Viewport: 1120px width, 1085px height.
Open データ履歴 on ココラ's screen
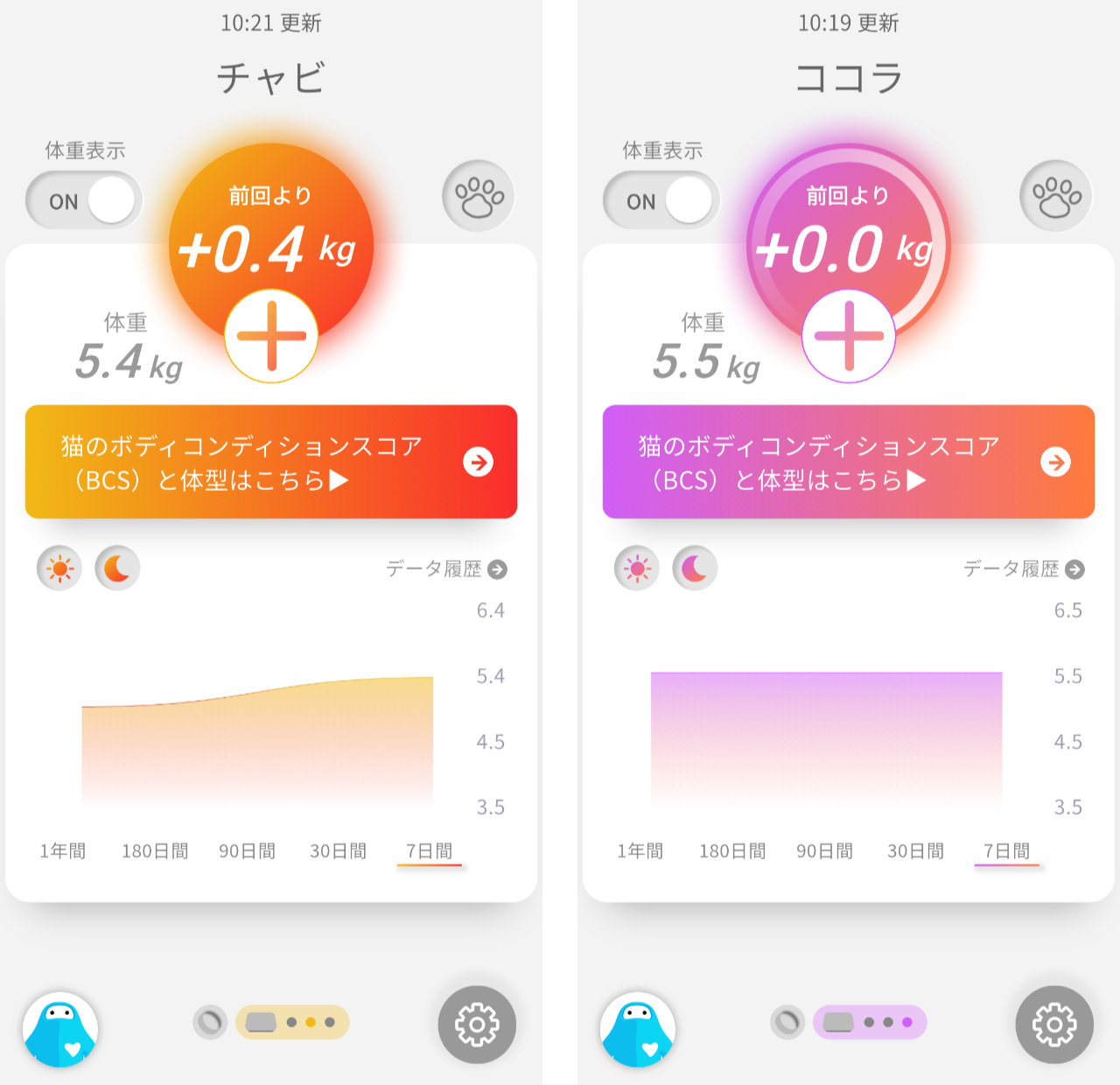[1024, 569]
